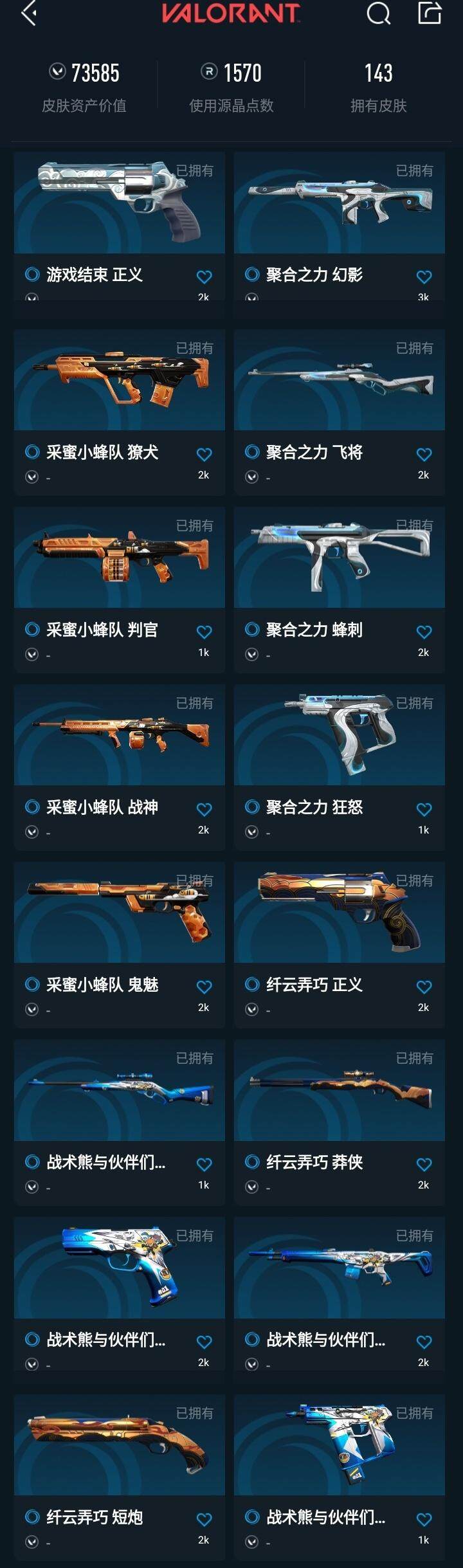Show the 纤云弄巧 短炮 skin
This screenshot has width=463, height=1568.
tap(120, 1446)
